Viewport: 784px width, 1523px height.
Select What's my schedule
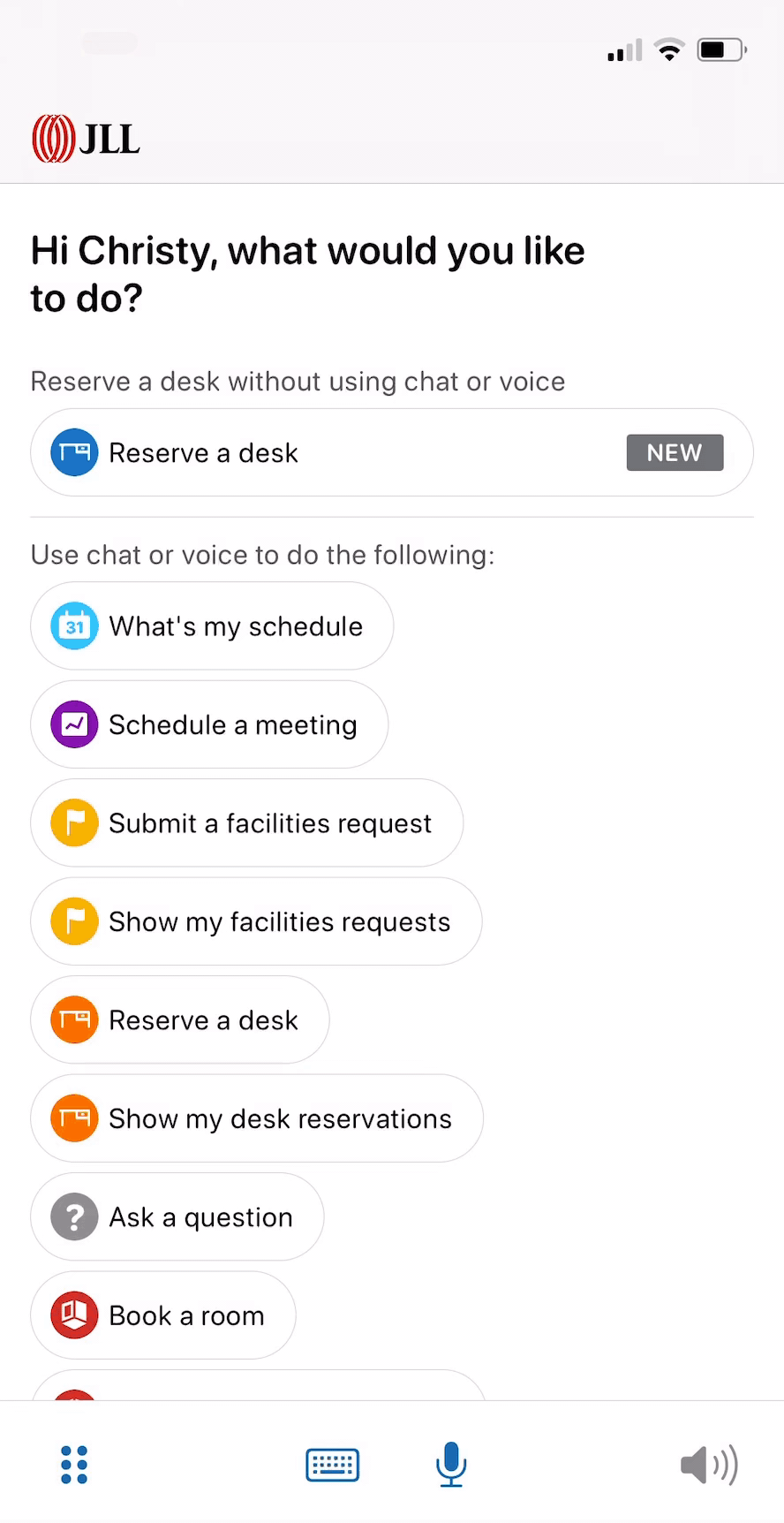tap(212, 626)
